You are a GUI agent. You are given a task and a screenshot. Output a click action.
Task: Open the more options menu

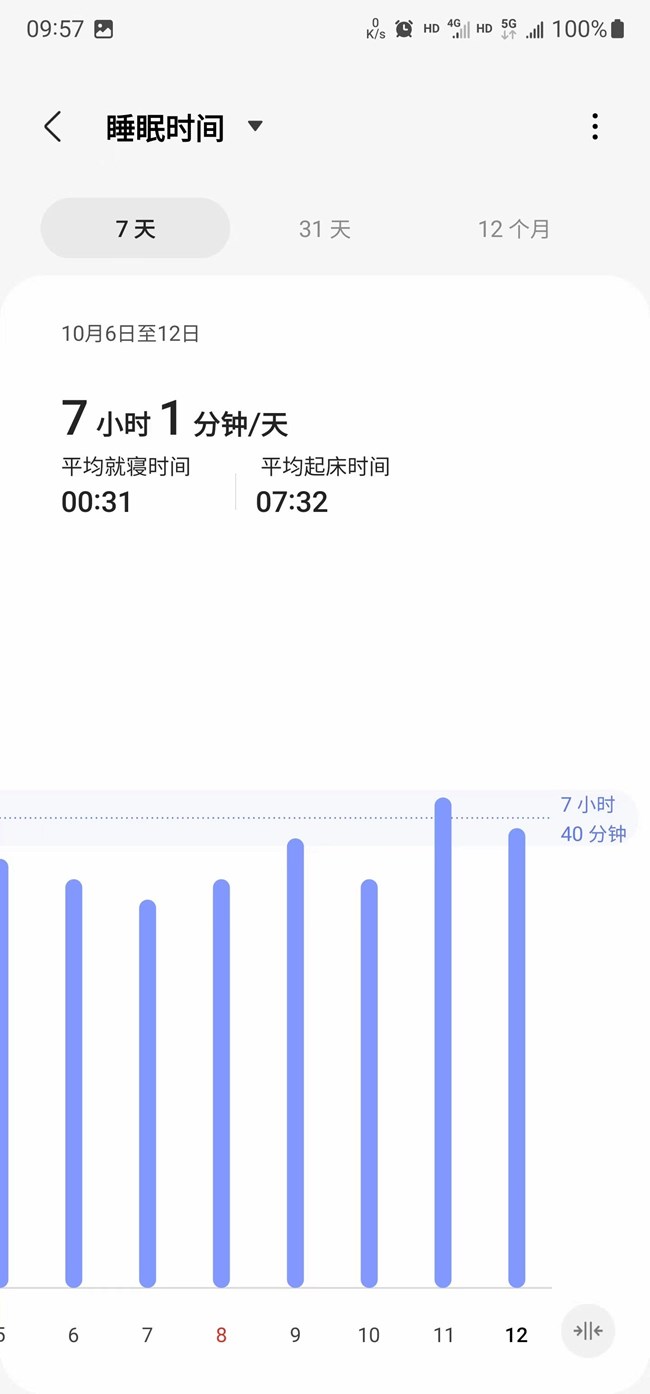pyautogui.click(x=595, y=127)
